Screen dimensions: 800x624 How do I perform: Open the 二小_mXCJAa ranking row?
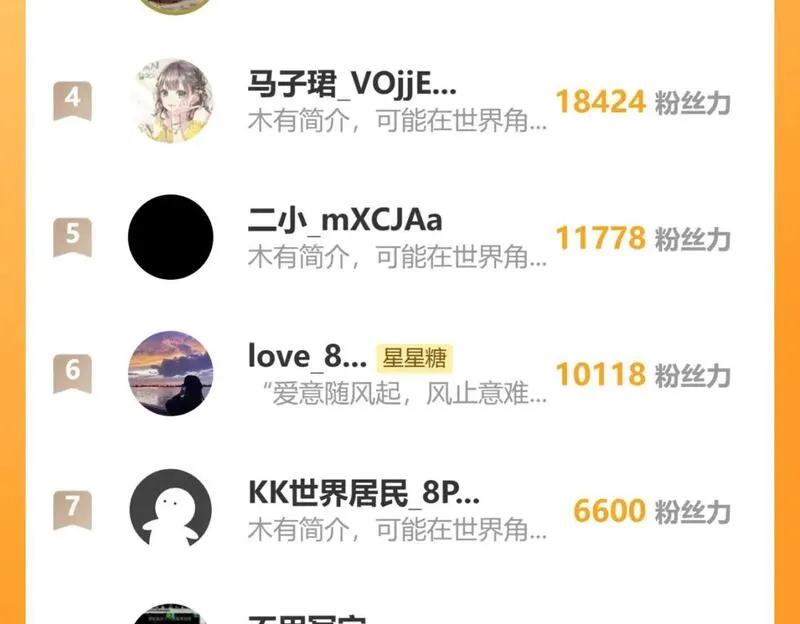399,237
